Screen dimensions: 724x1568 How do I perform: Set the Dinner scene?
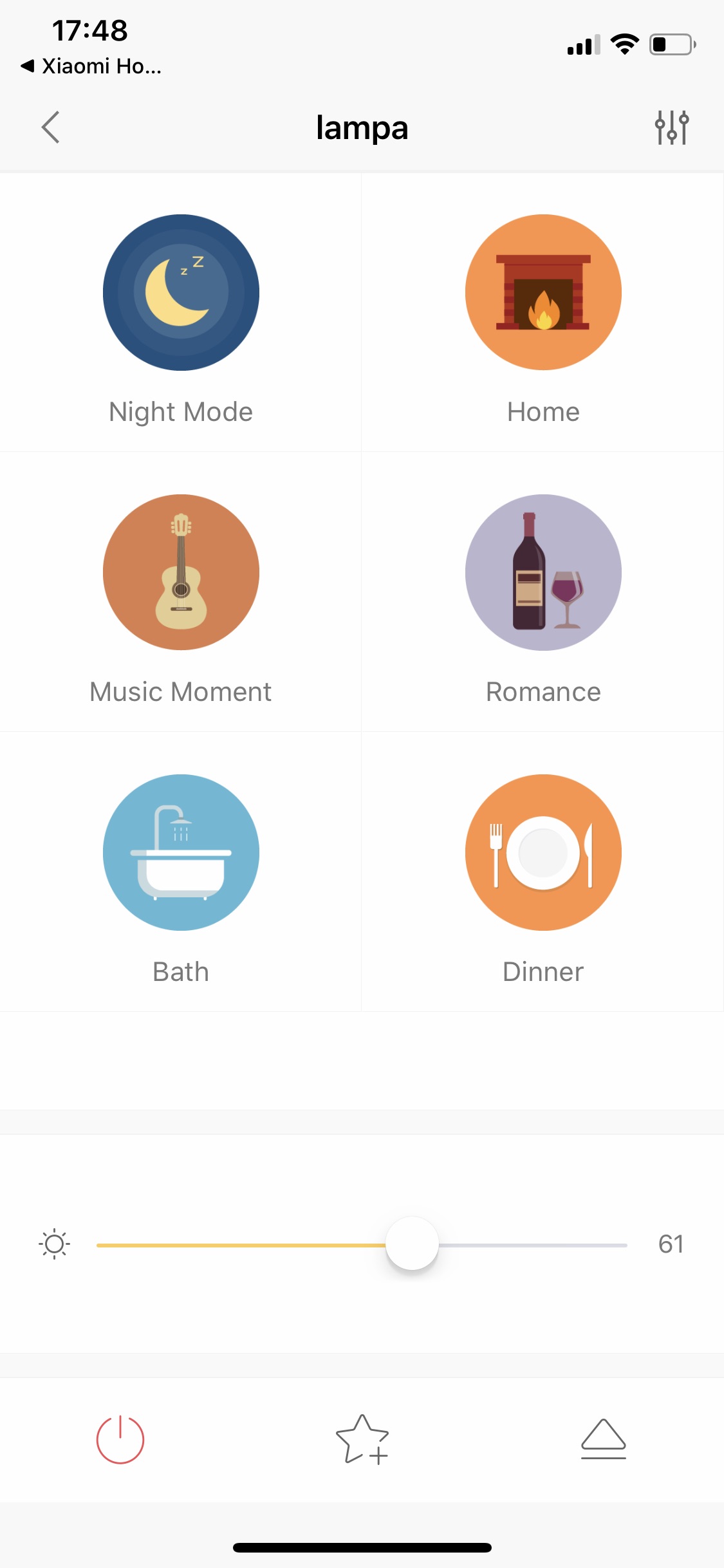[x=543, y=853]
